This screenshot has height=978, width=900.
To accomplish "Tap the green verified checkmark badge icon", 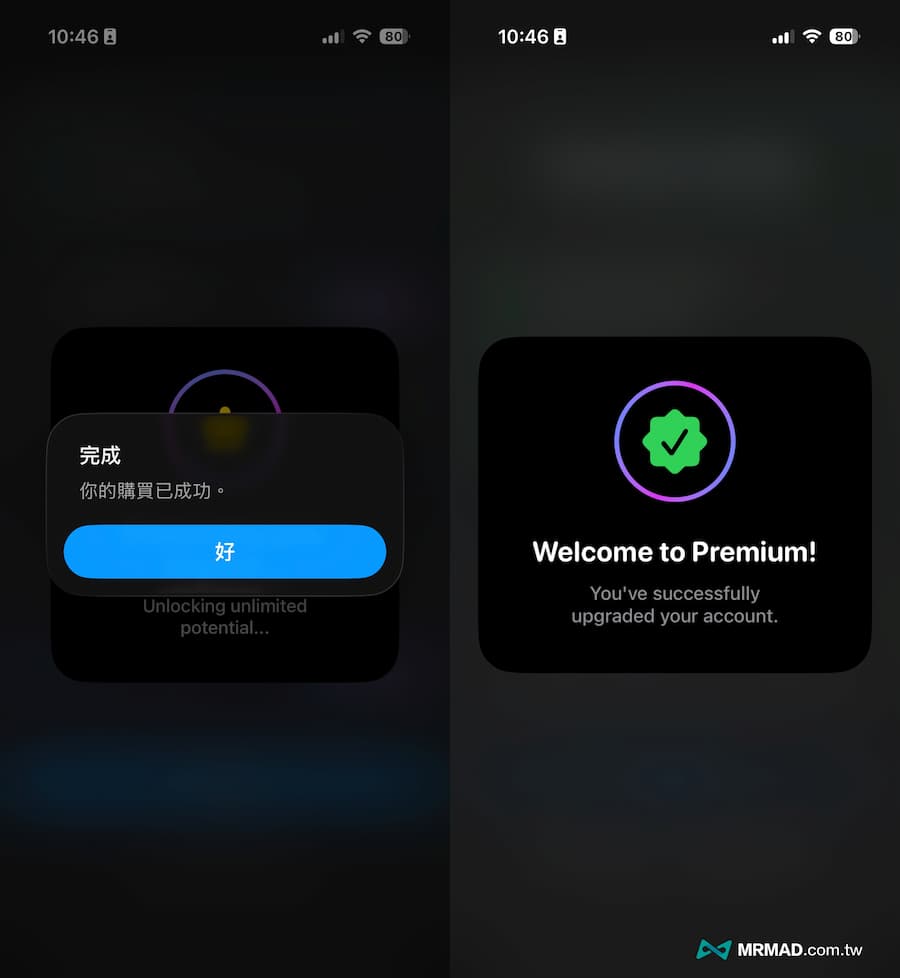I will (x=674, y=441).
